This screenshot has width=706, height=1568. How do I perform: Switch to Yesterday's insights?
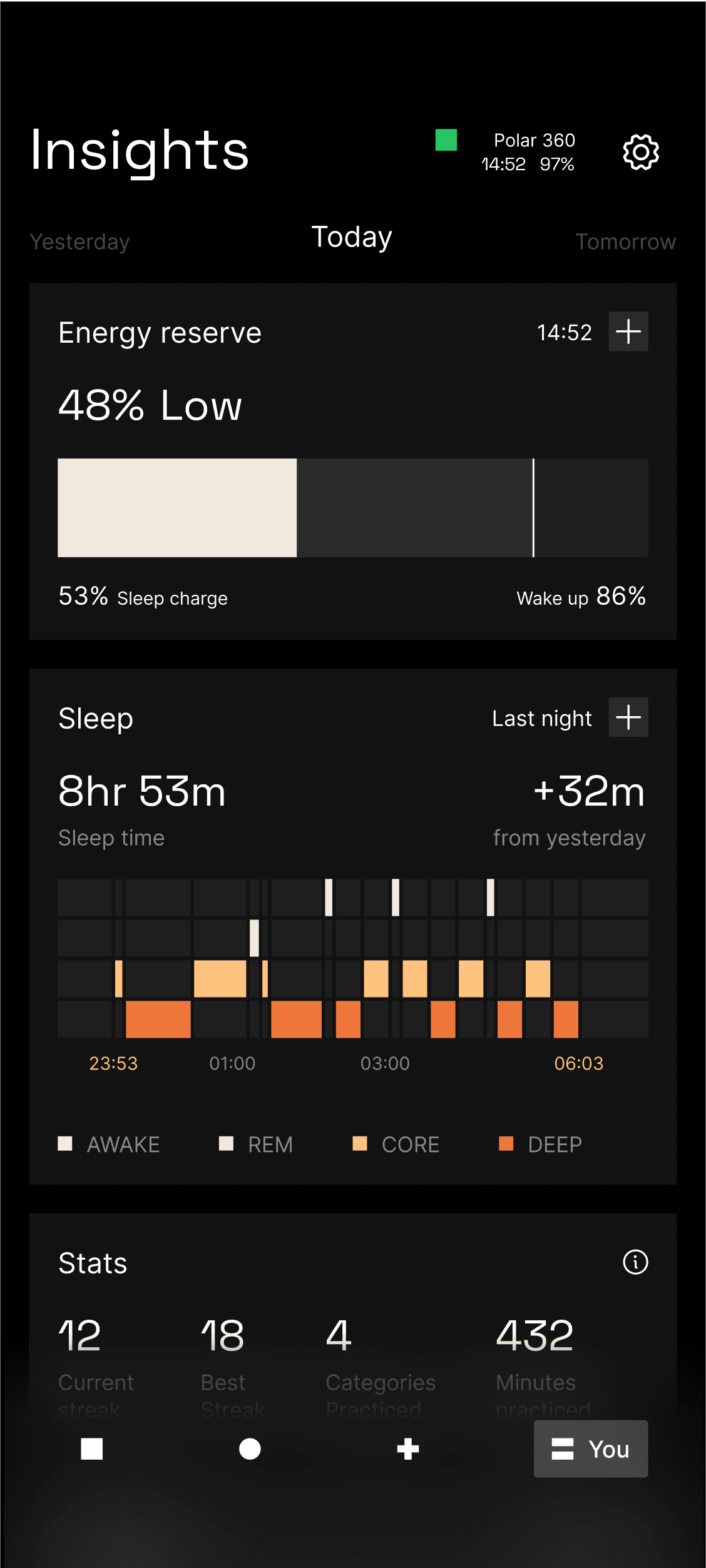click(x=80, y=241)
